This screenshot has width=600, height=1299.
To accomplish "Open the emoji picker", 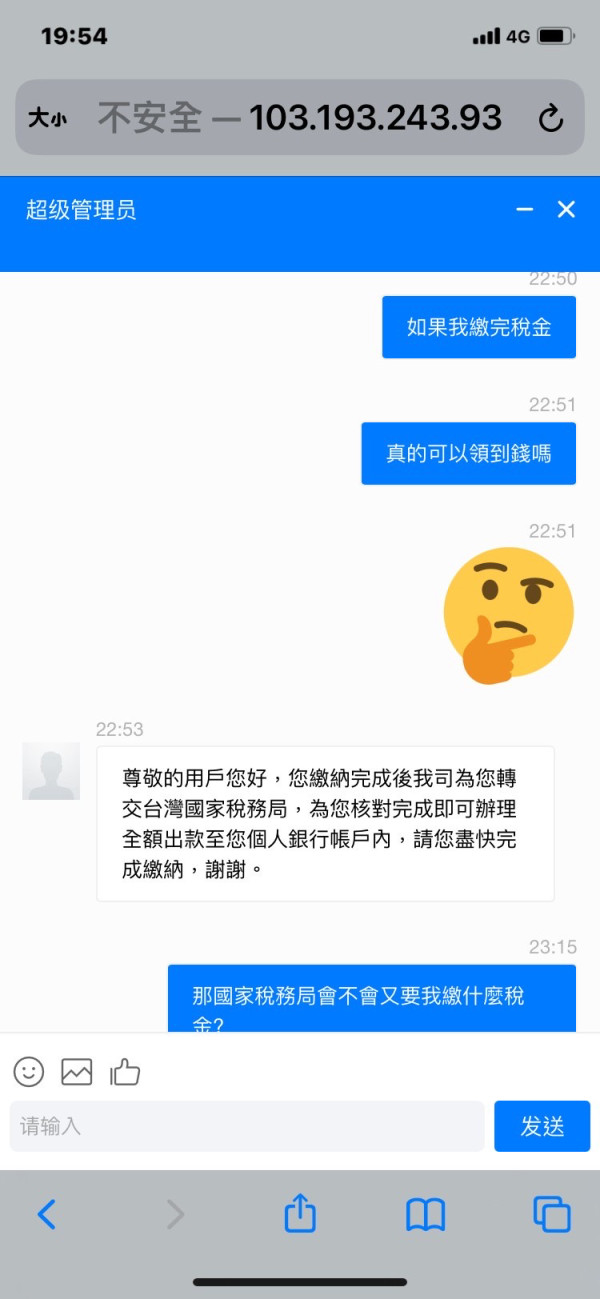I will (x=29, y=1071).
